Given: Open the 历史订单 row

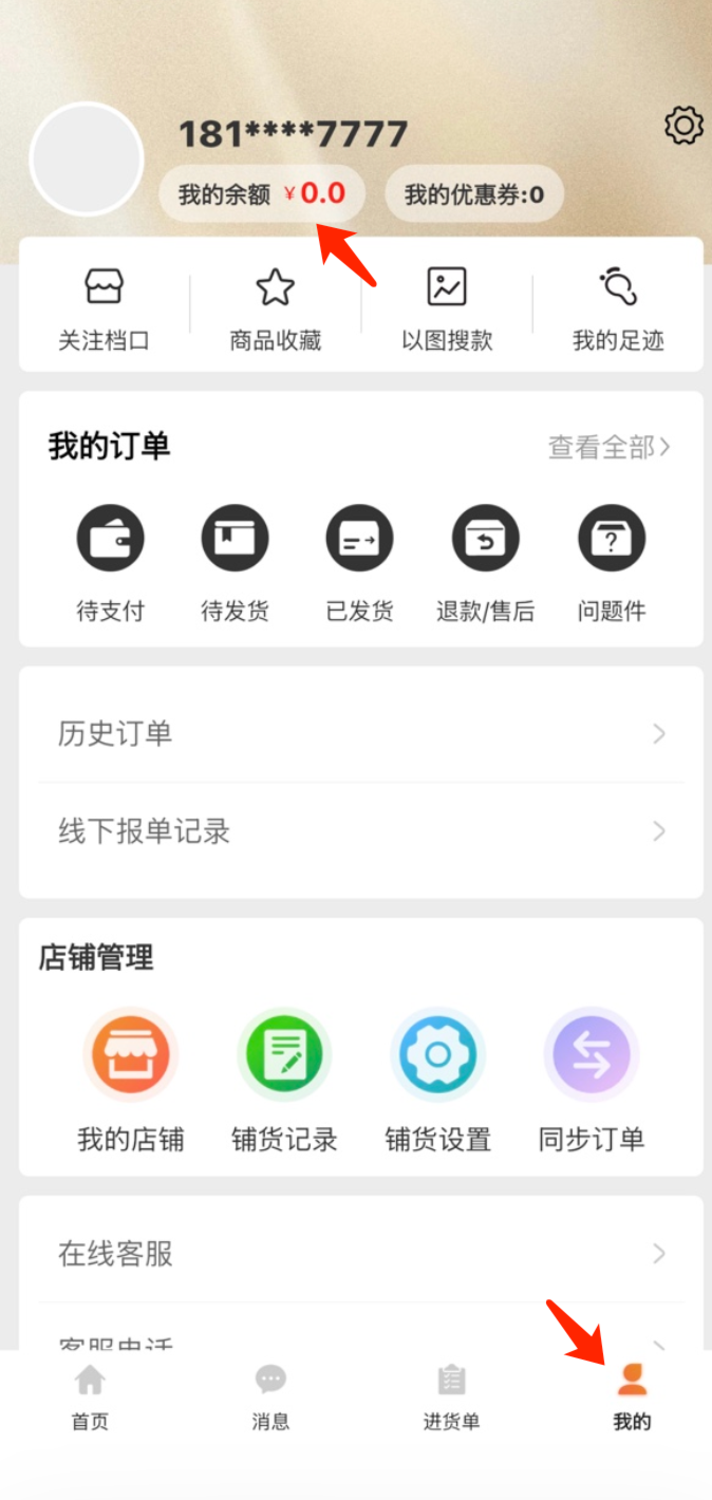Looking at the screenshot, I should tap(360, 734).
